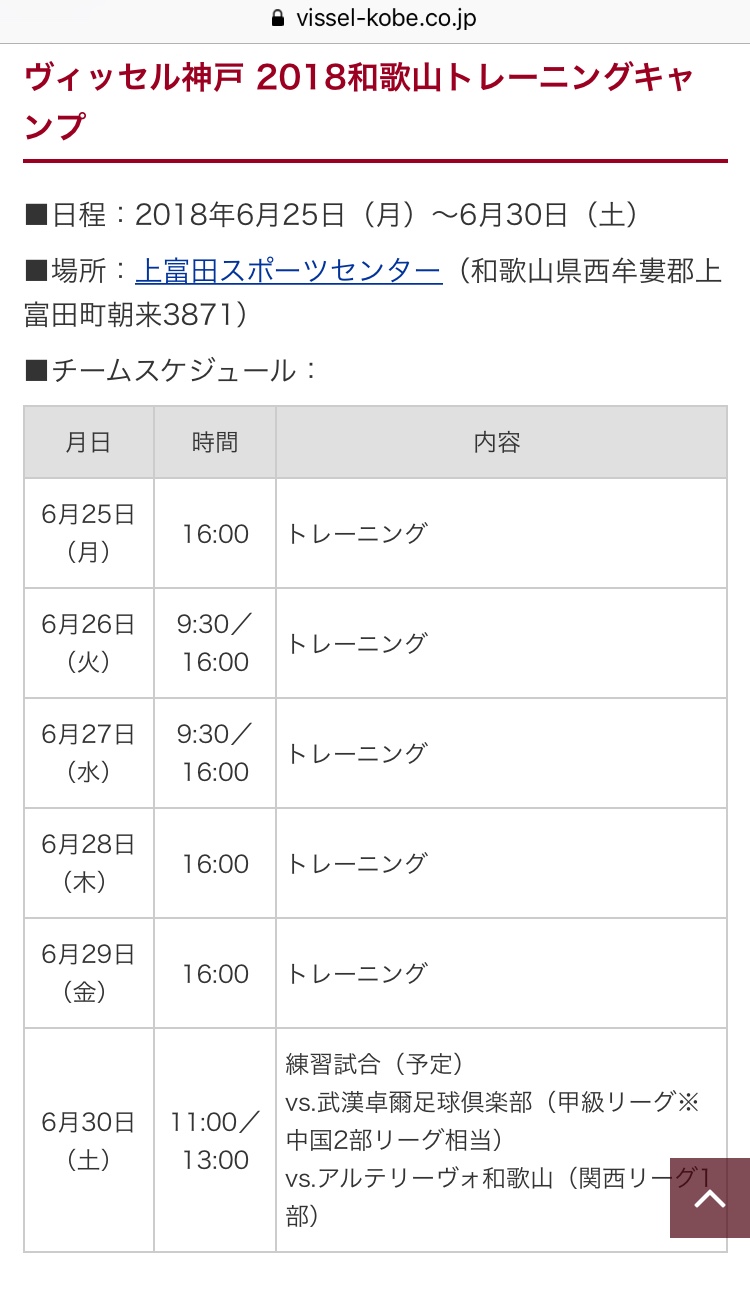Open the 上富田スポーツセンター link
The image size is (750, 1298).
click(x=287, y=270)
